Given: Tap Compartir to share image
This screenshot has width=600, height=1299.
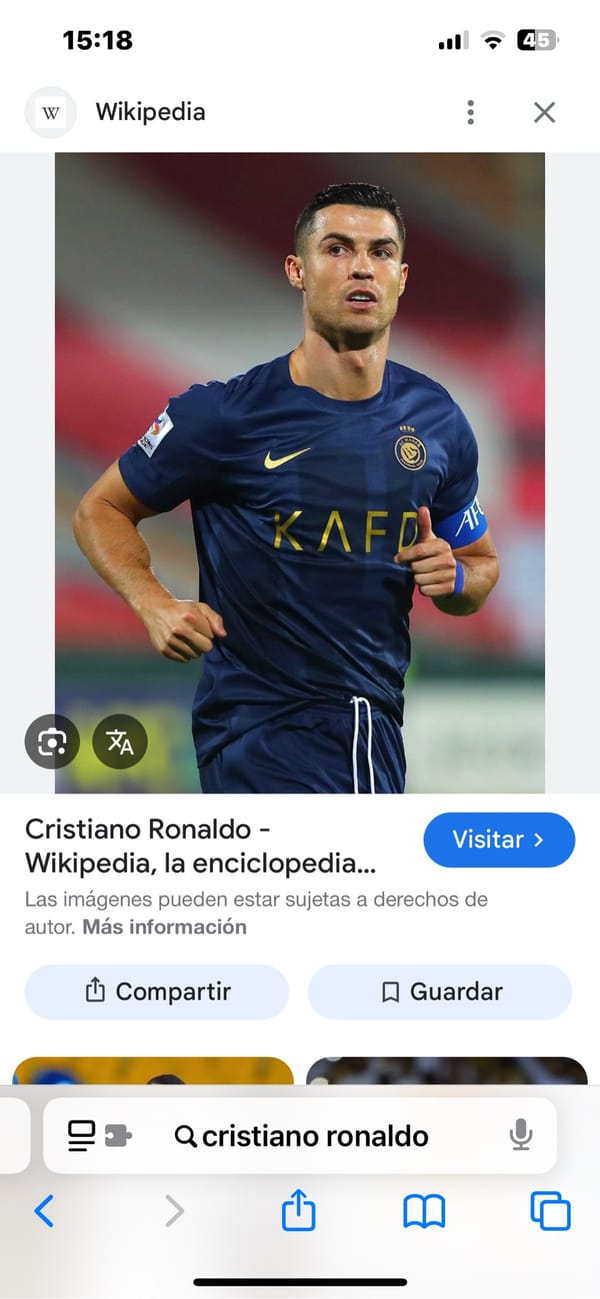Looking at the screenshot, I should point(157,992).
